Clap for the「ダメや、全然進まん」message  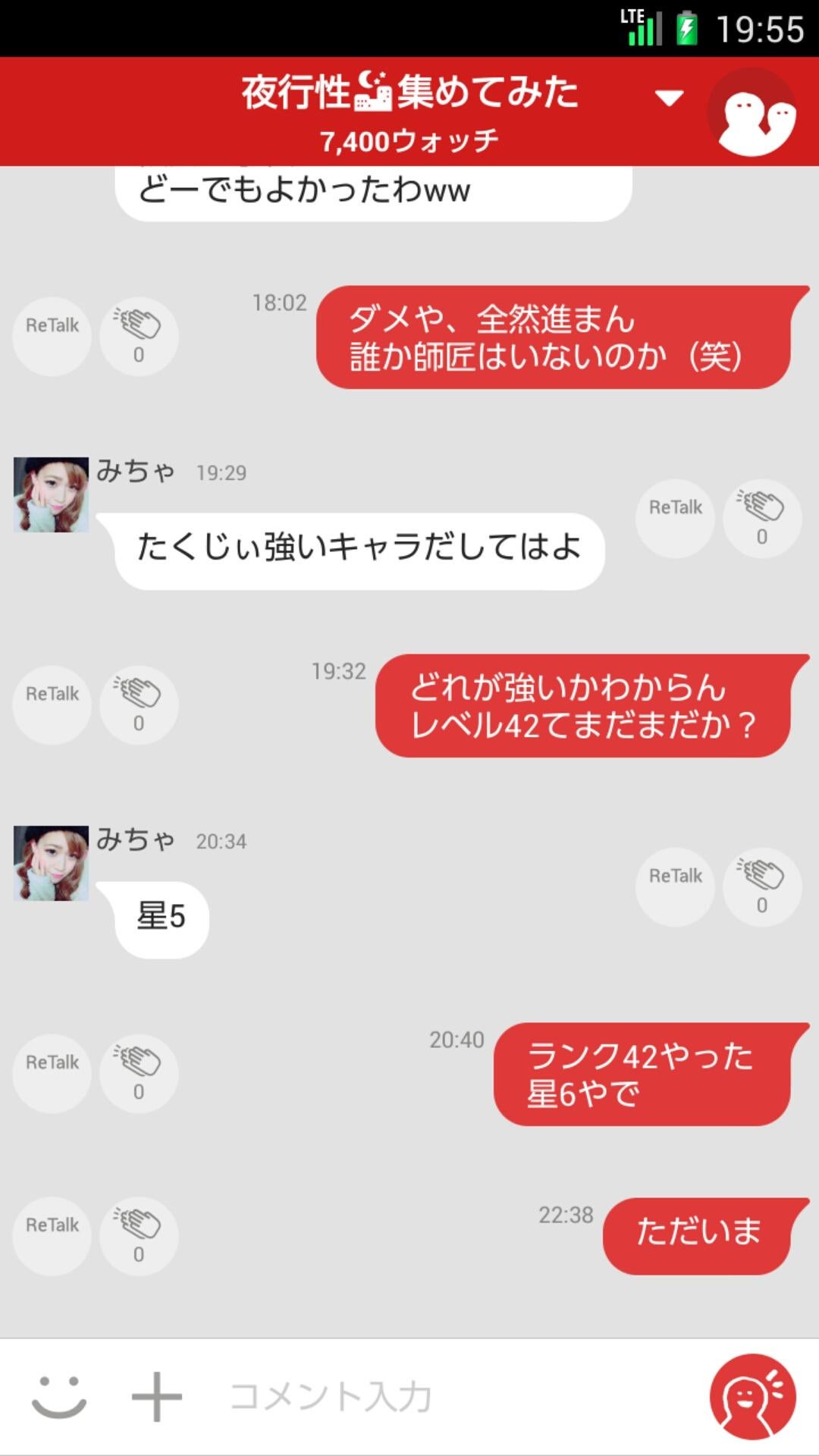point(139,336)
